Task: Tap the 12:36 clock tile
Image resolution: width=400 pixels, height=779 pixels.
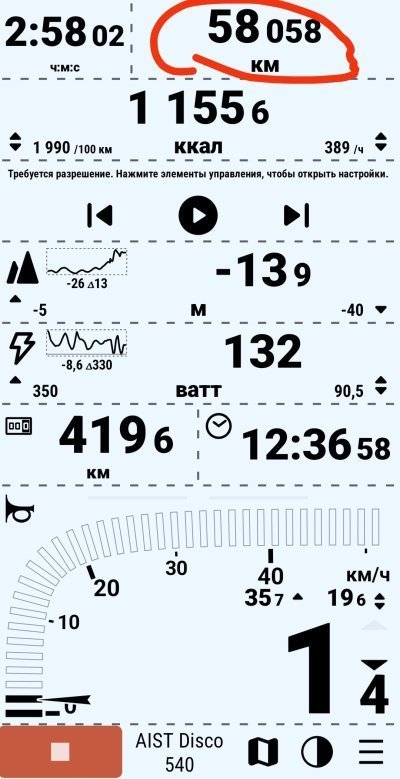Action: pyautogui.click(x=299, y=445)
